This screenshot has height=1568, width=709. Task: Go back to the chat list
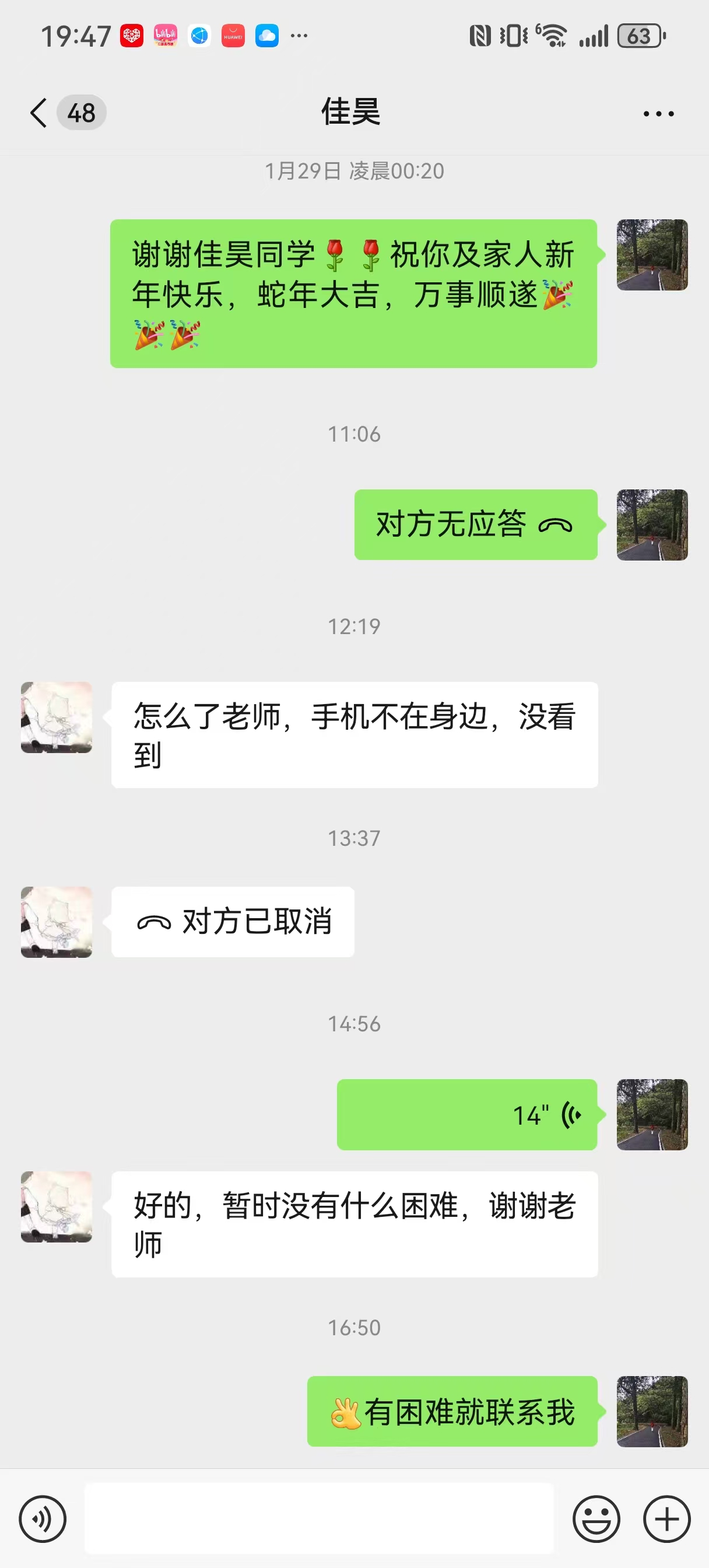[x=38, y=113]
